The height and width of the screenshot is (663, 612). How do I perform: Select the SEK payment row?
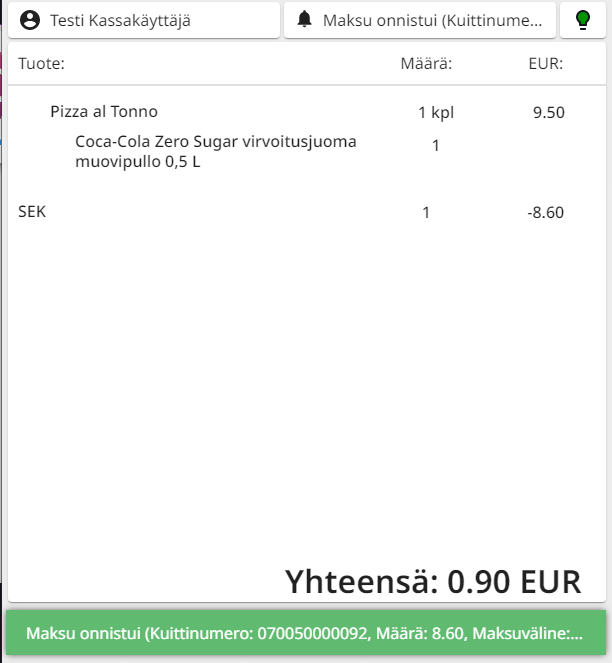[300, 212]
